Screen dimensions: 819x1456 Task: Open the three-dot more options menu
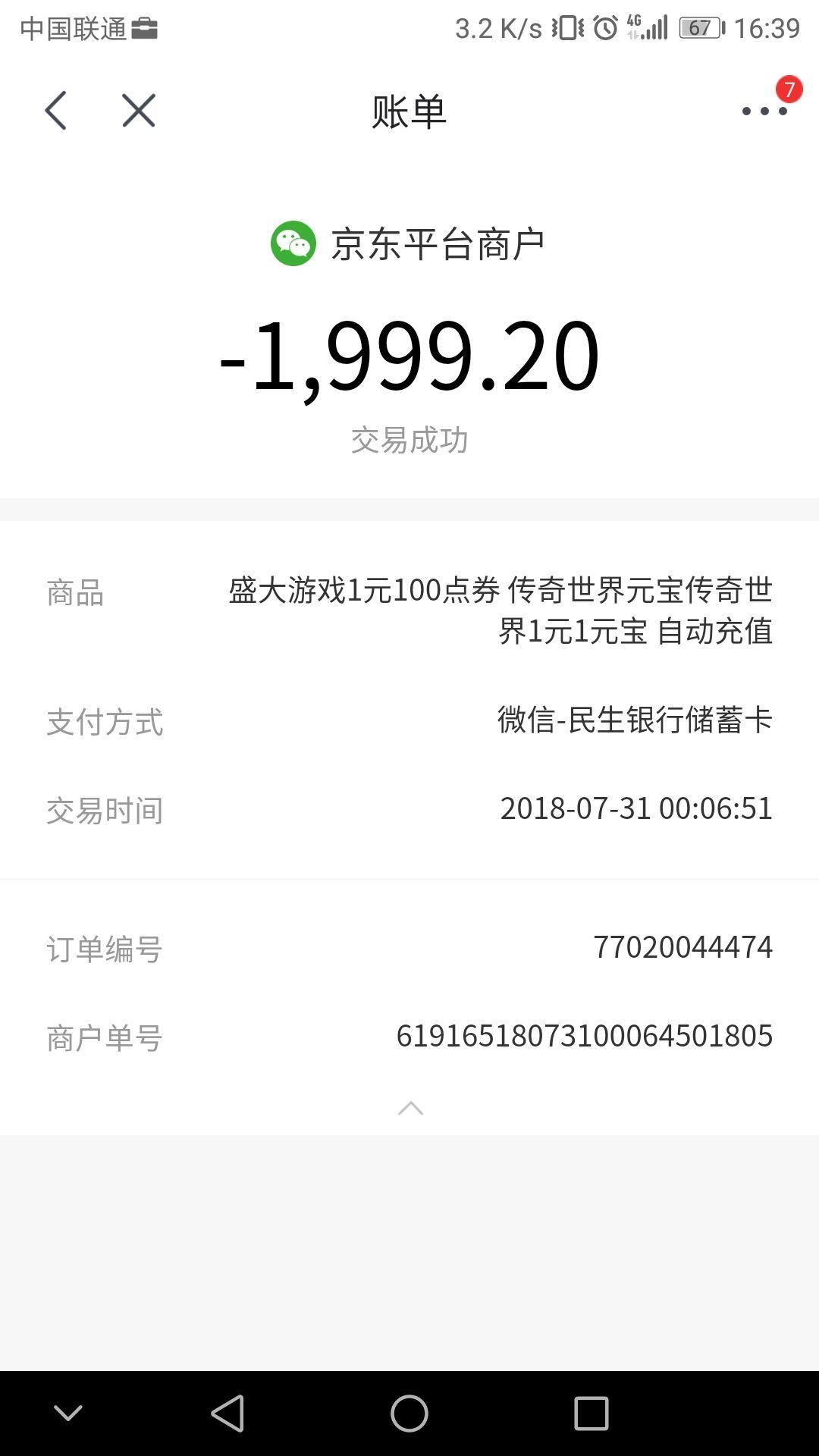[x=764, y=111]
